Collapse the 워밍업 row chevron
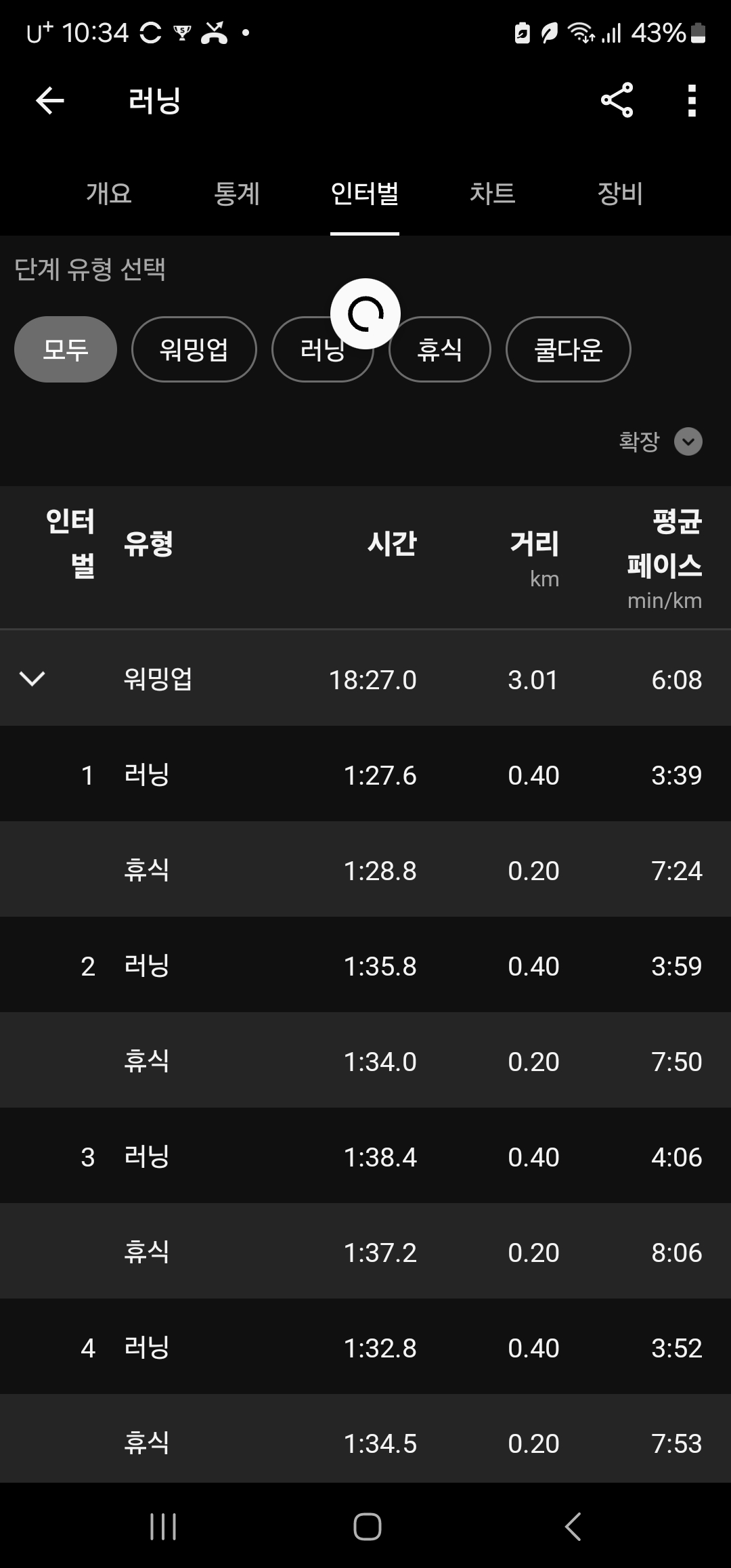Screen dimensions: 731x1568 [x=32, y=678]
